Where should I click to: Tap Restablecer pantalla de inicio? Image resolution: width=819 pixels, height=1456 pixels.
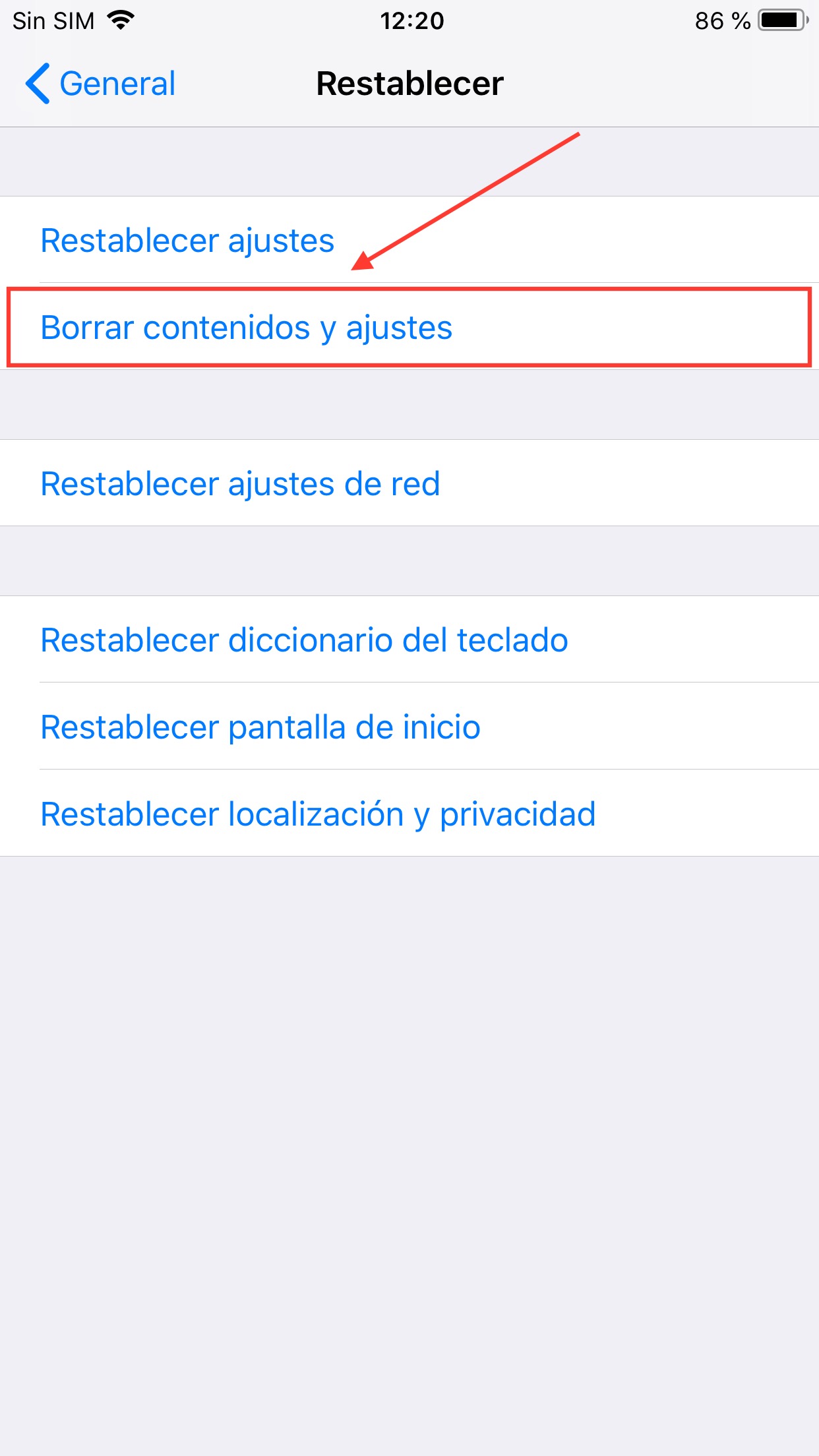[409, 727]
